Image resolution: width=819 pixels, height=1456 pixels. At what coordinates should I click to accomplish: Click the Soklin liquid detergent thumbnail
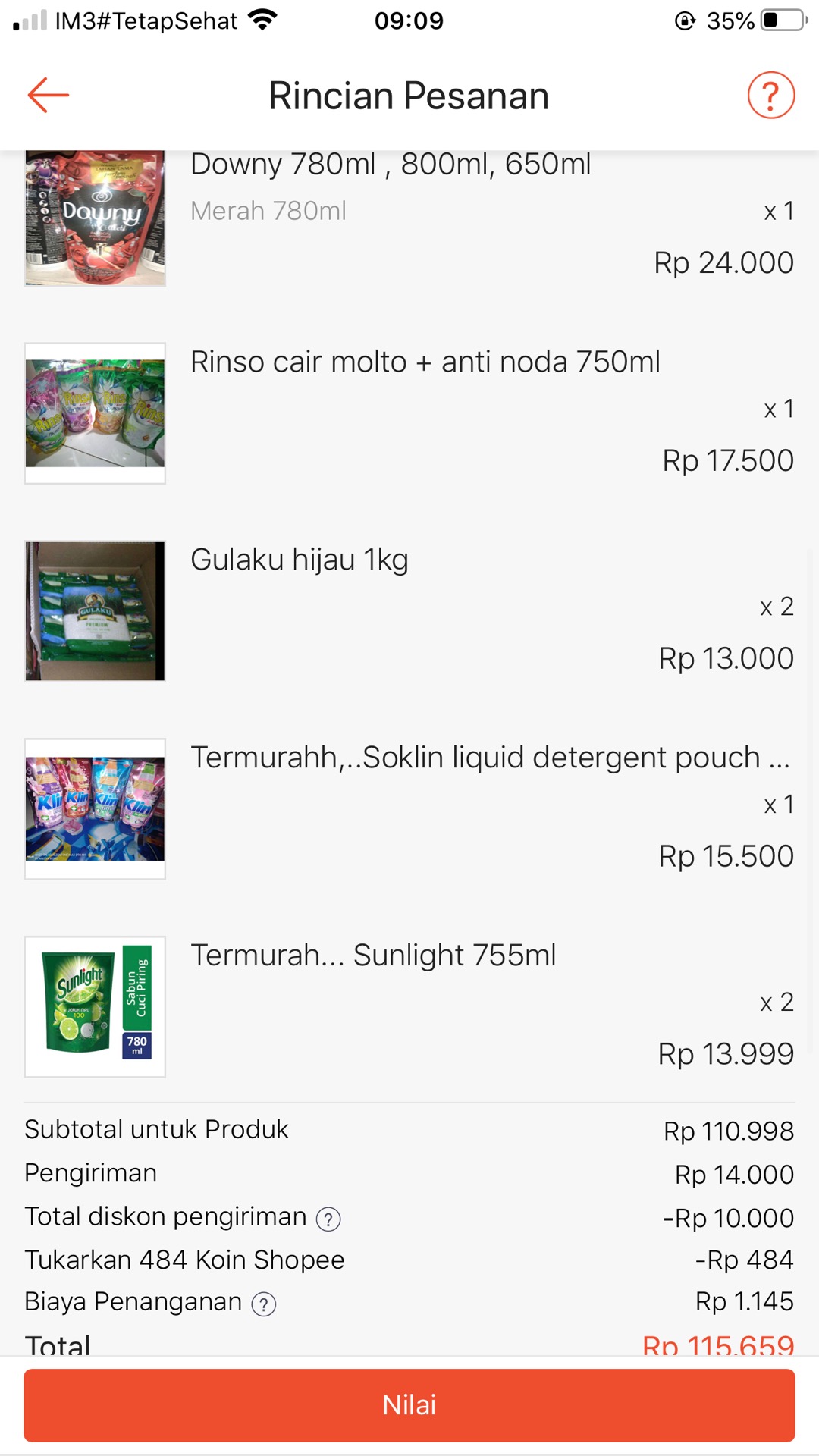tap(94, 808)
